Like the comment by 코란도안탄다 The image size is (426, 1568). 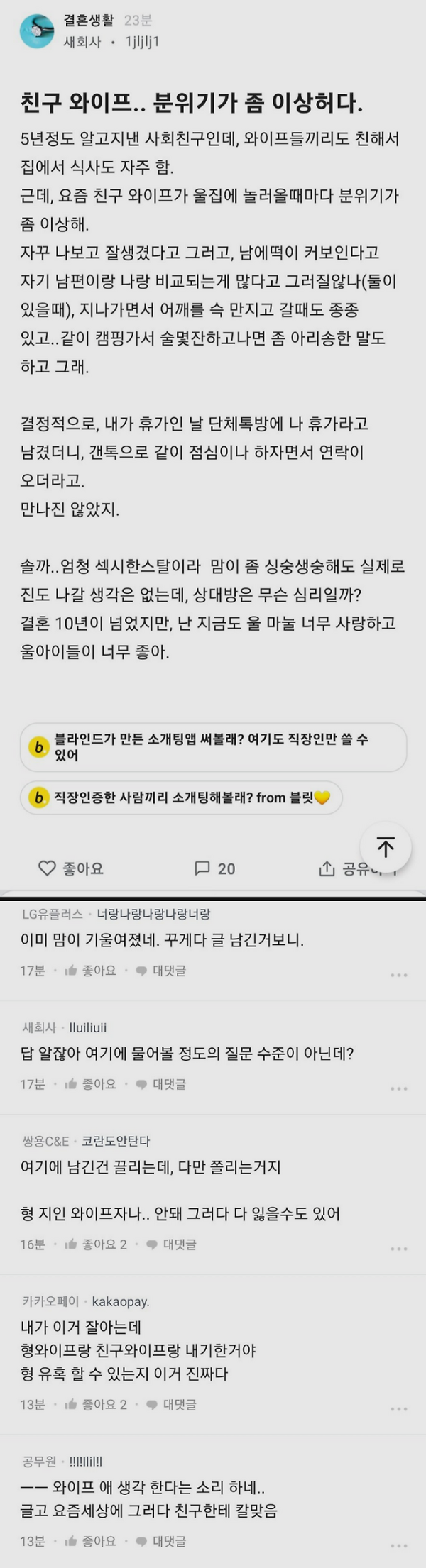tap(95, 1244)
